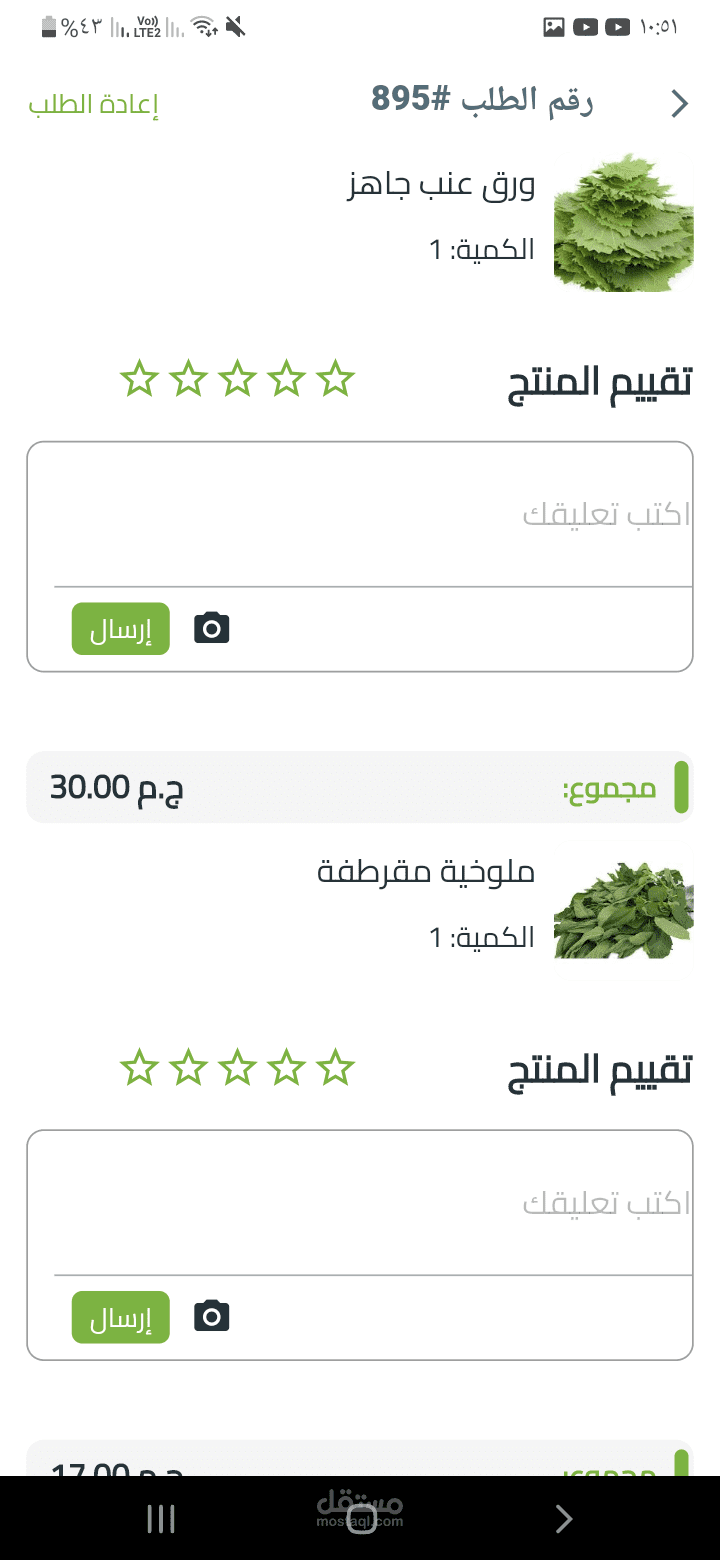
Task: Attach a photo to ورق عنب جاهز review
Action: tap(212, 628)
